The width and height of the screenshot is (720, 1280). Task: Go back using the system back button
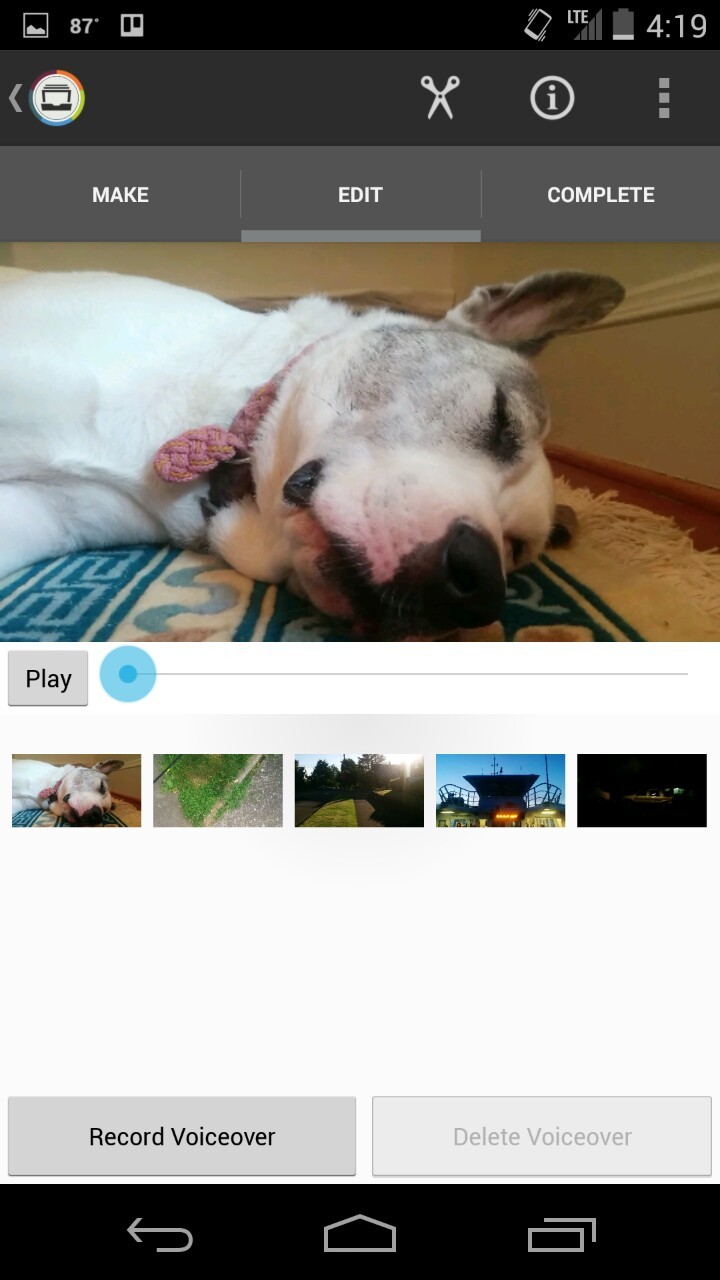coord(160,1235)
